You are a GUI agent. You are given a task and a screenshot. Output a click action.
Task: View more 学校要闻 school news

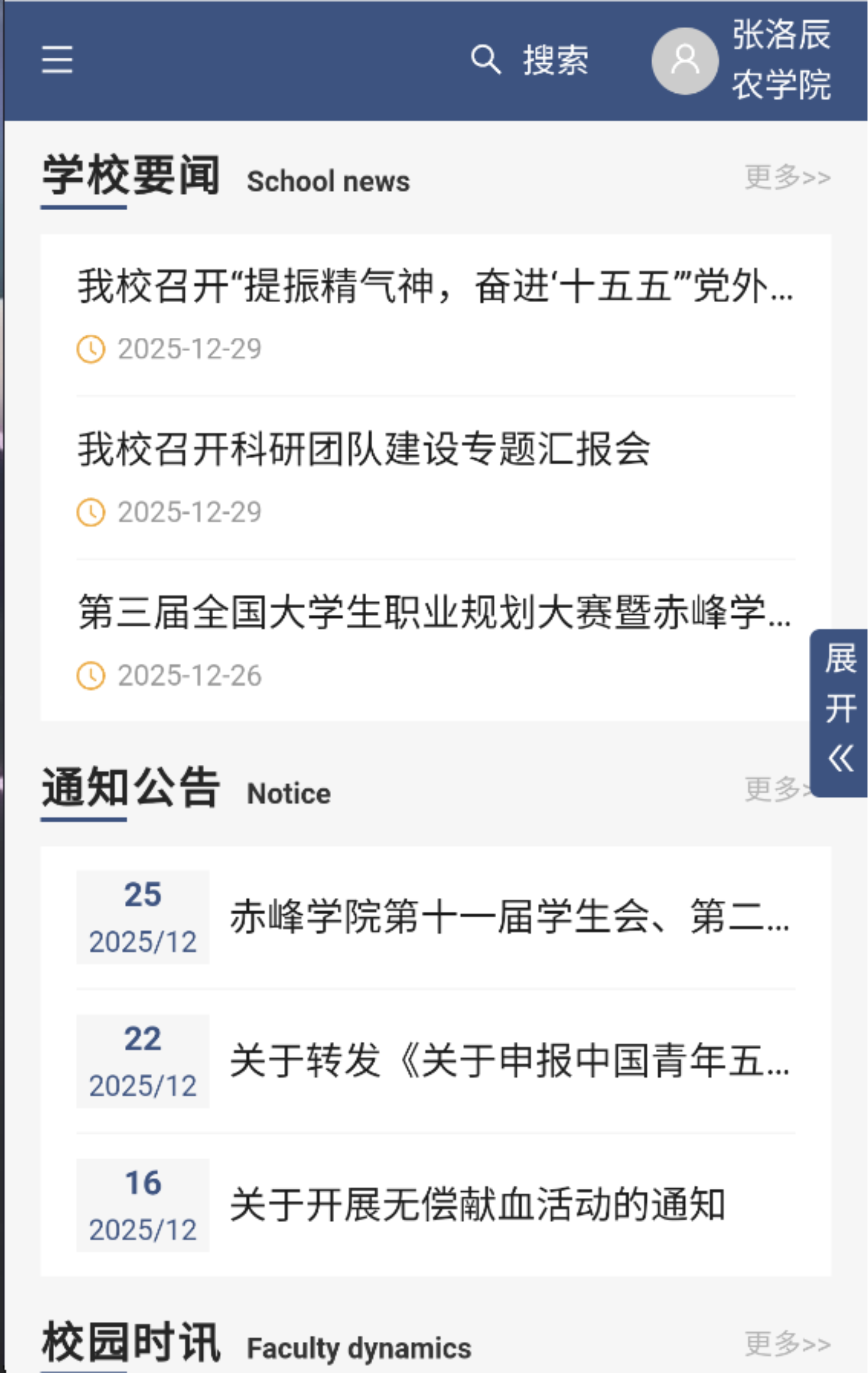click(787, 177)
